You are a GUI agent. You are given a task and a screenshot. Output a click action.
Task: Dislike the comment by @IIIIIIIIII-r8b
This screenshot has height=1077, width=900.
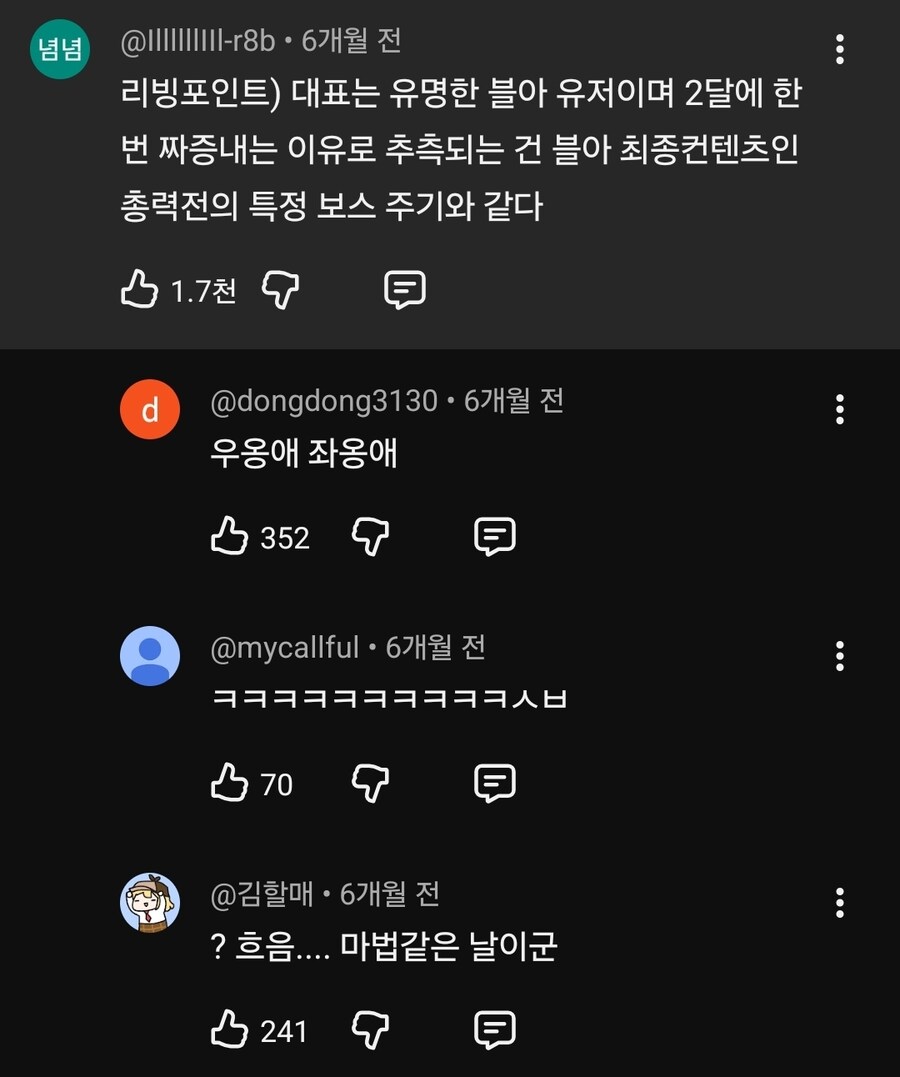click(280, 291)
